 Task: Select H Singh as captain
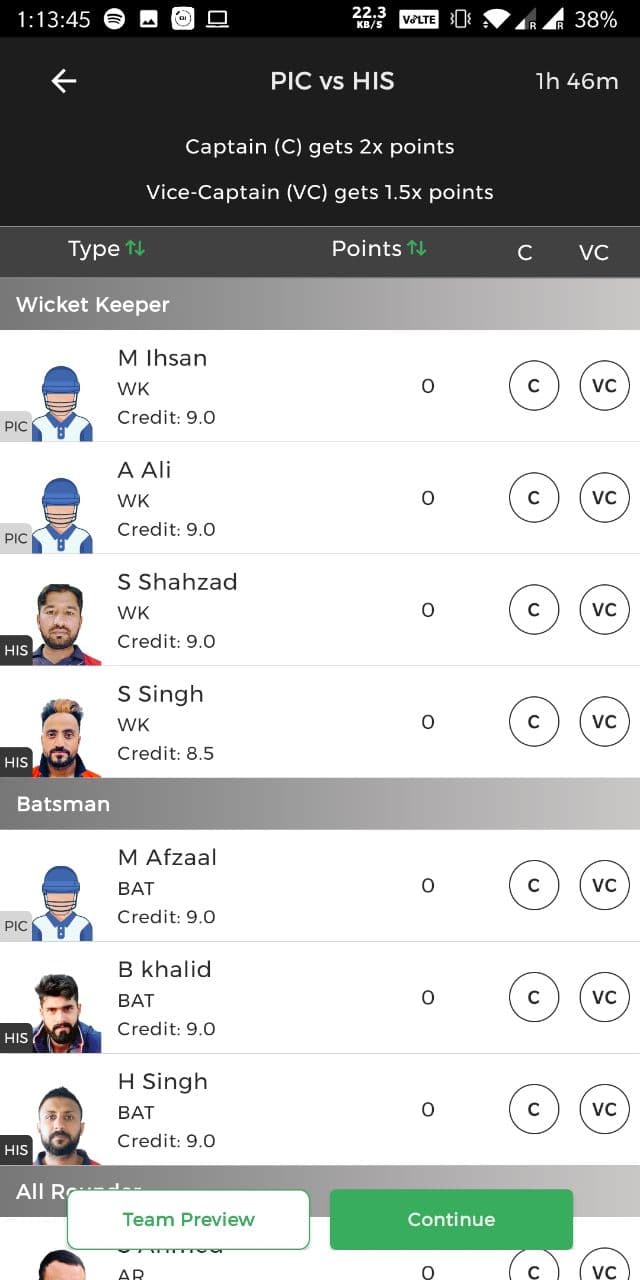click(534, 1109)
